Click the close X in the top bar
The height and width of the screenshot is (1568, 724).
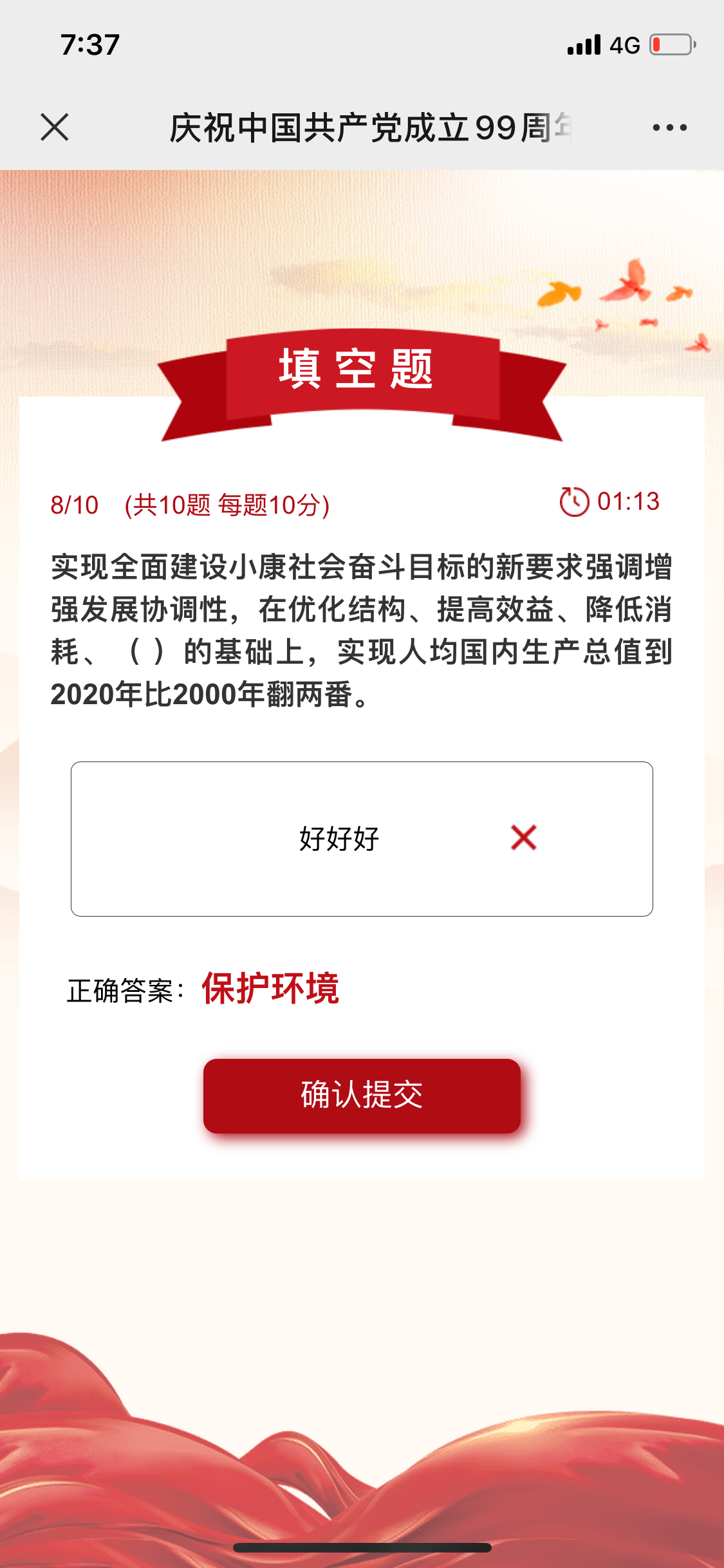pyautogui.click(x=54, y=127)
